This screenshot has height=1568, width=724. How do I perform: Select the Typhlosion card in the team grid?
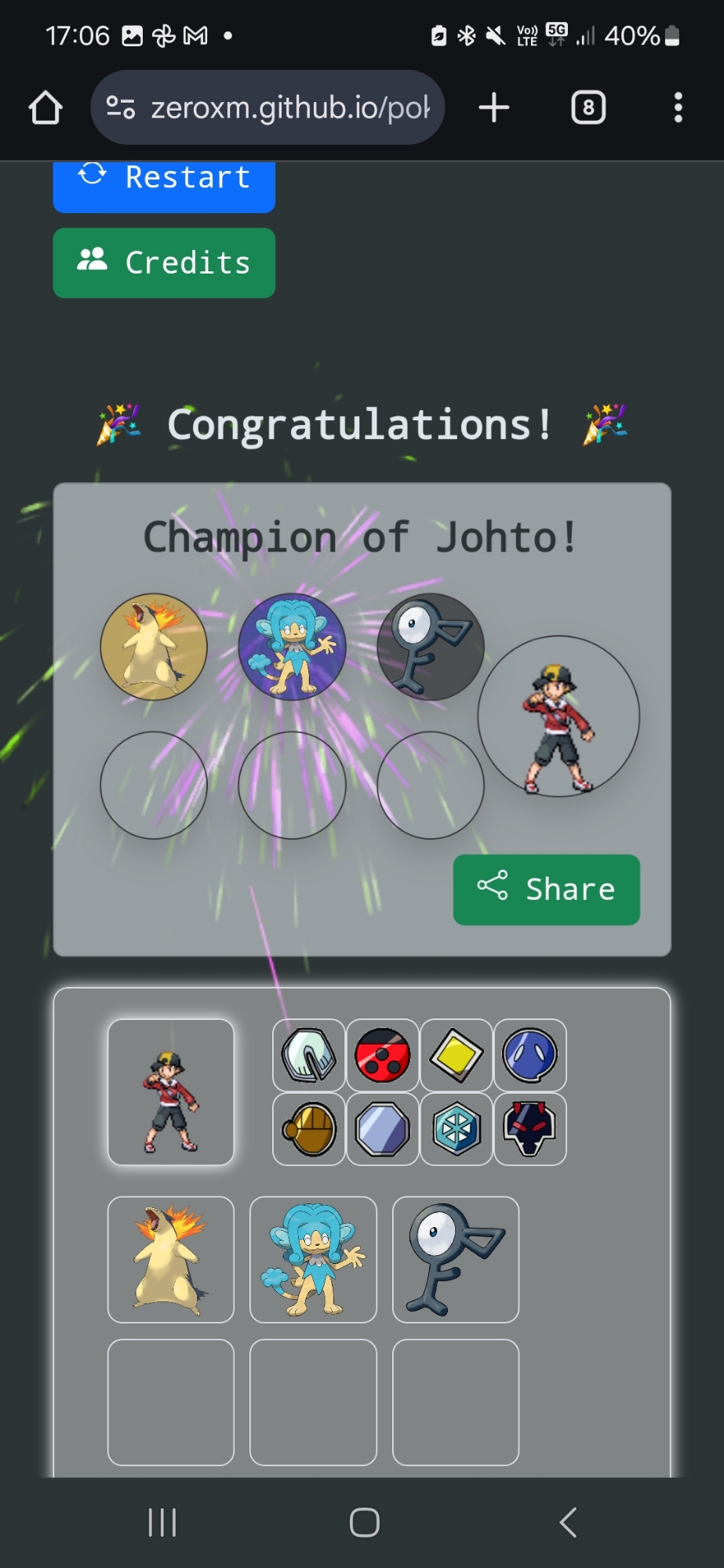click(x=171, y=1259)
